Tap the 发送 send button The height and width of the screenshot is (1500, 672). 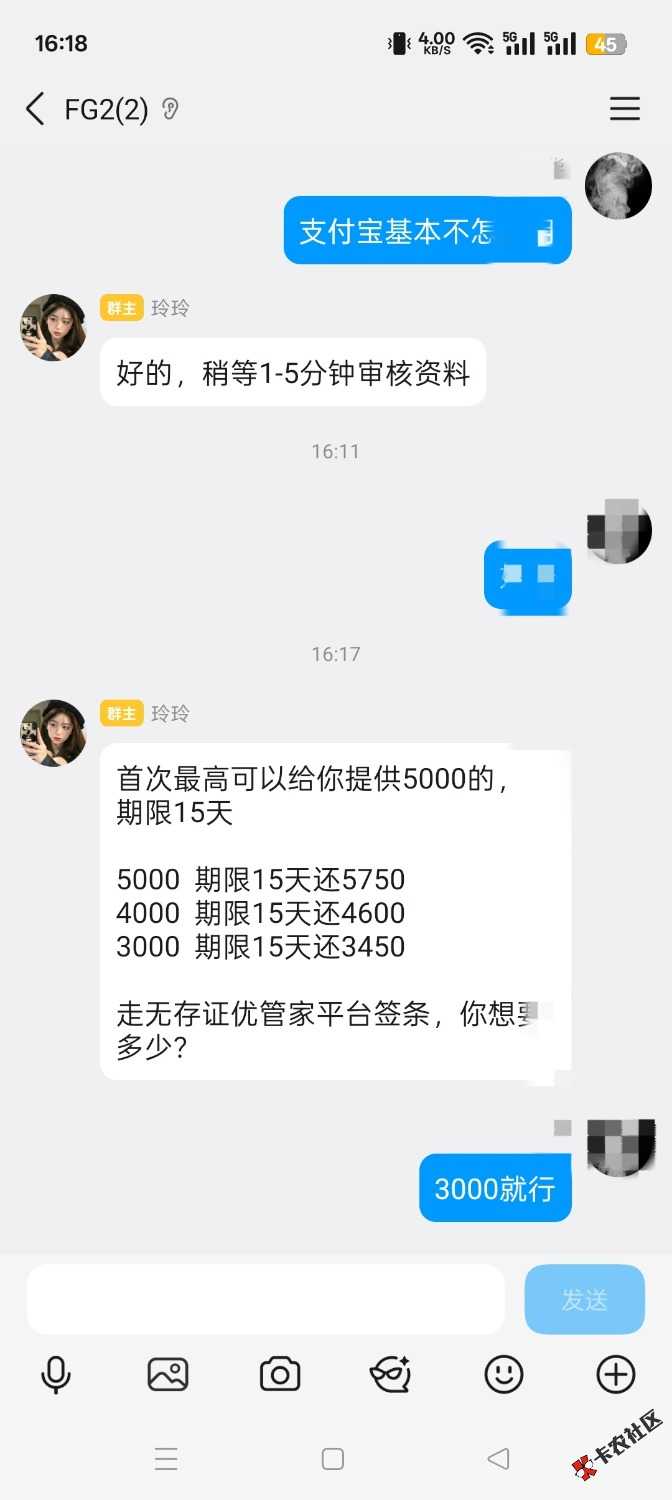[584, 1299]
